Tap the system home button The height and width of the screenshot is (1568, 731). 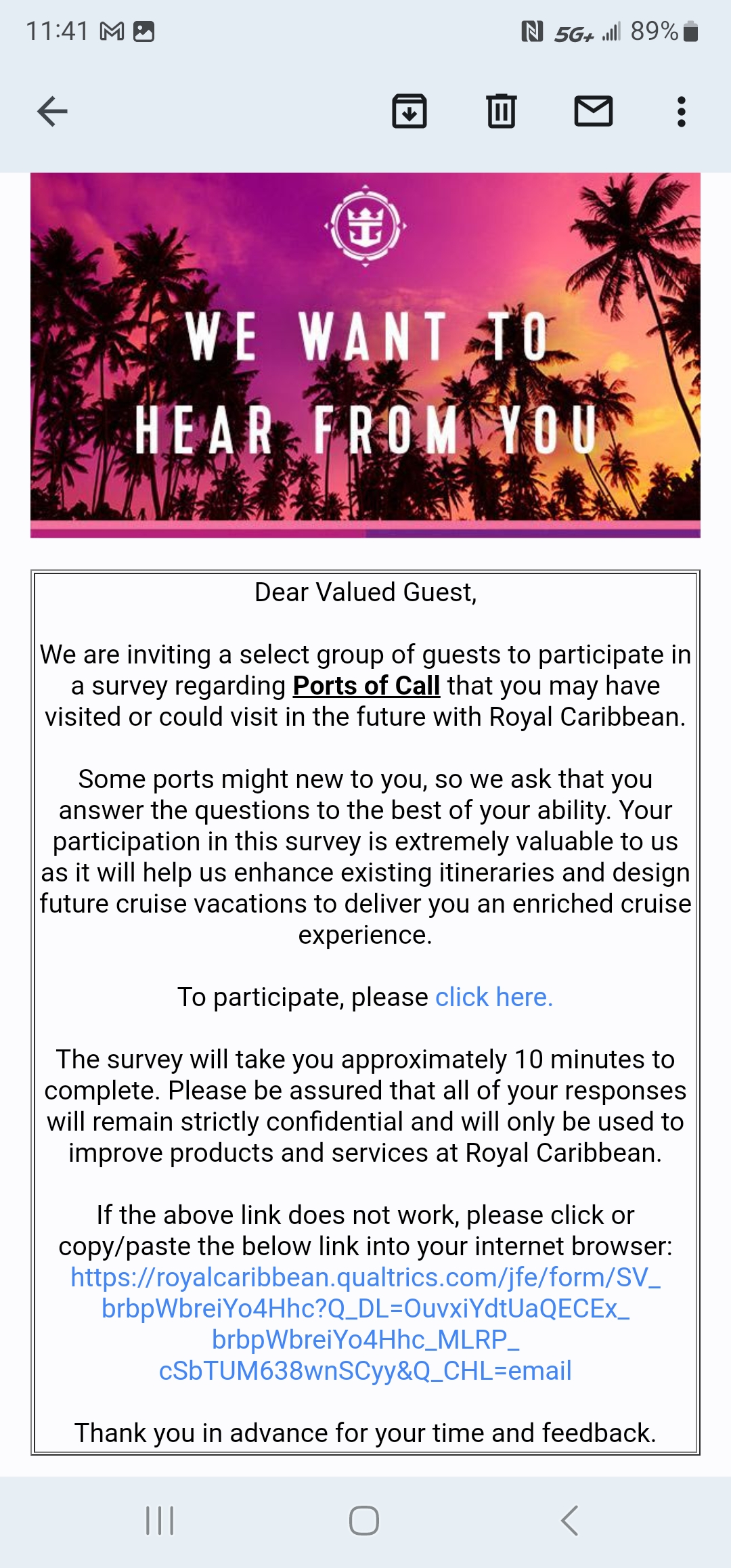point(364,1521)
